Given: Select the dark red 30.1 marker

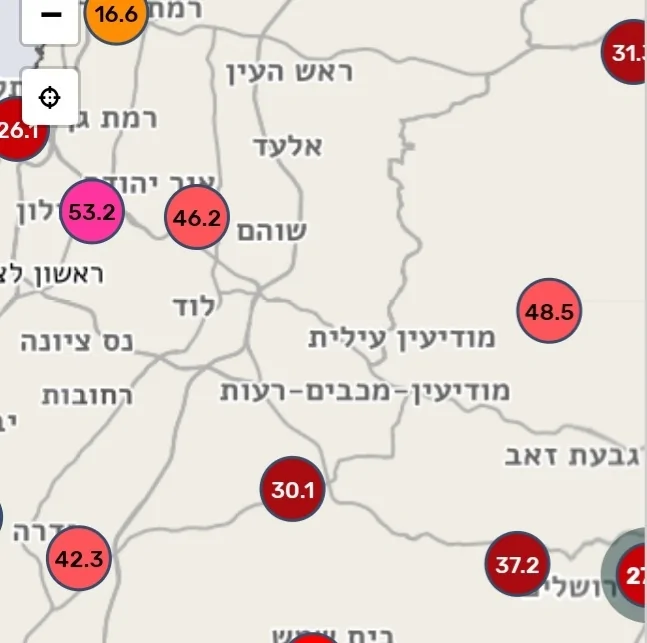Looking at the screenshot, I should click(292, 490).
